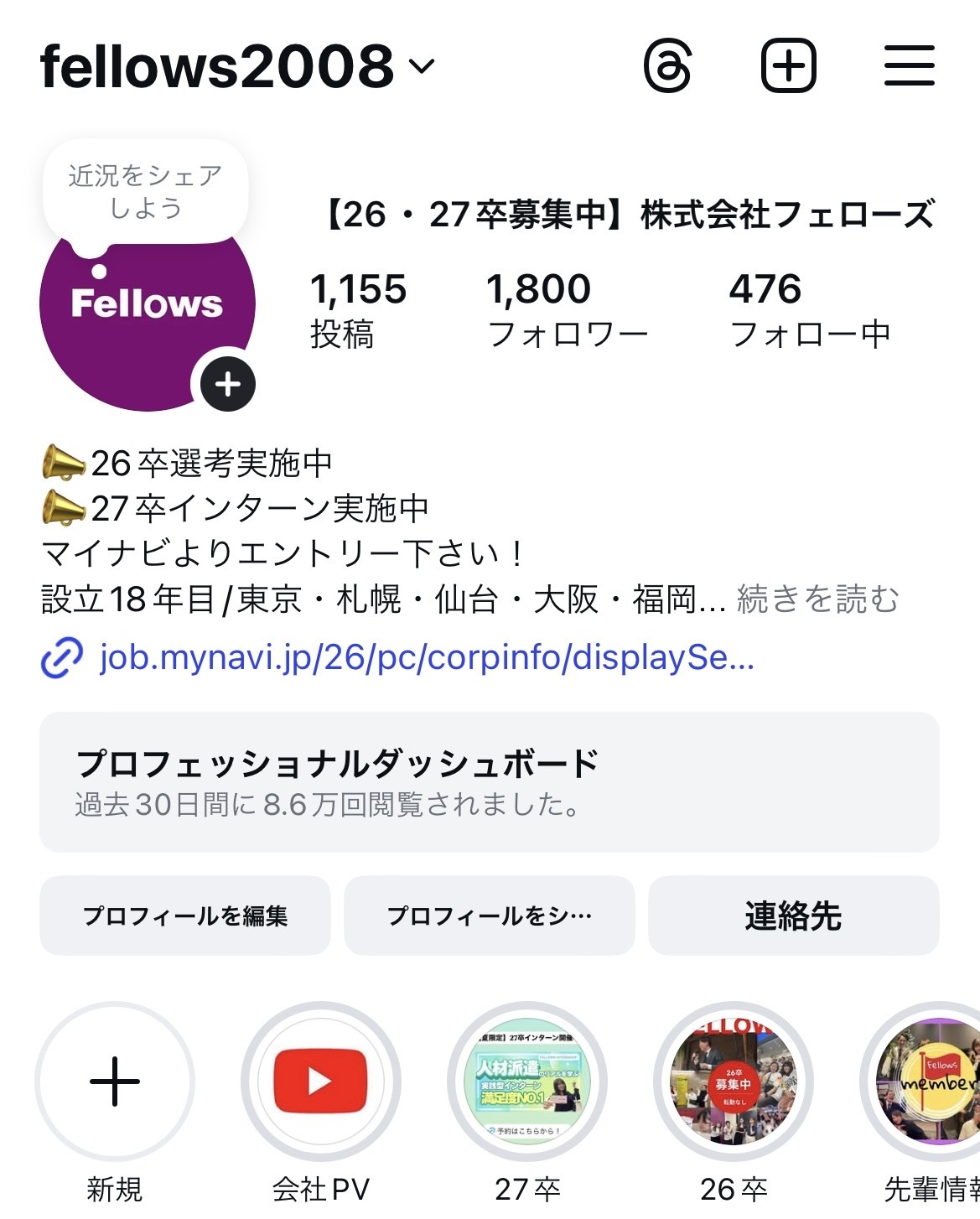Image resolution: width=980 pixels, height=1219 pixels.
Task: Expand bio with 続きを読む
Action: [x=817, y=599]
